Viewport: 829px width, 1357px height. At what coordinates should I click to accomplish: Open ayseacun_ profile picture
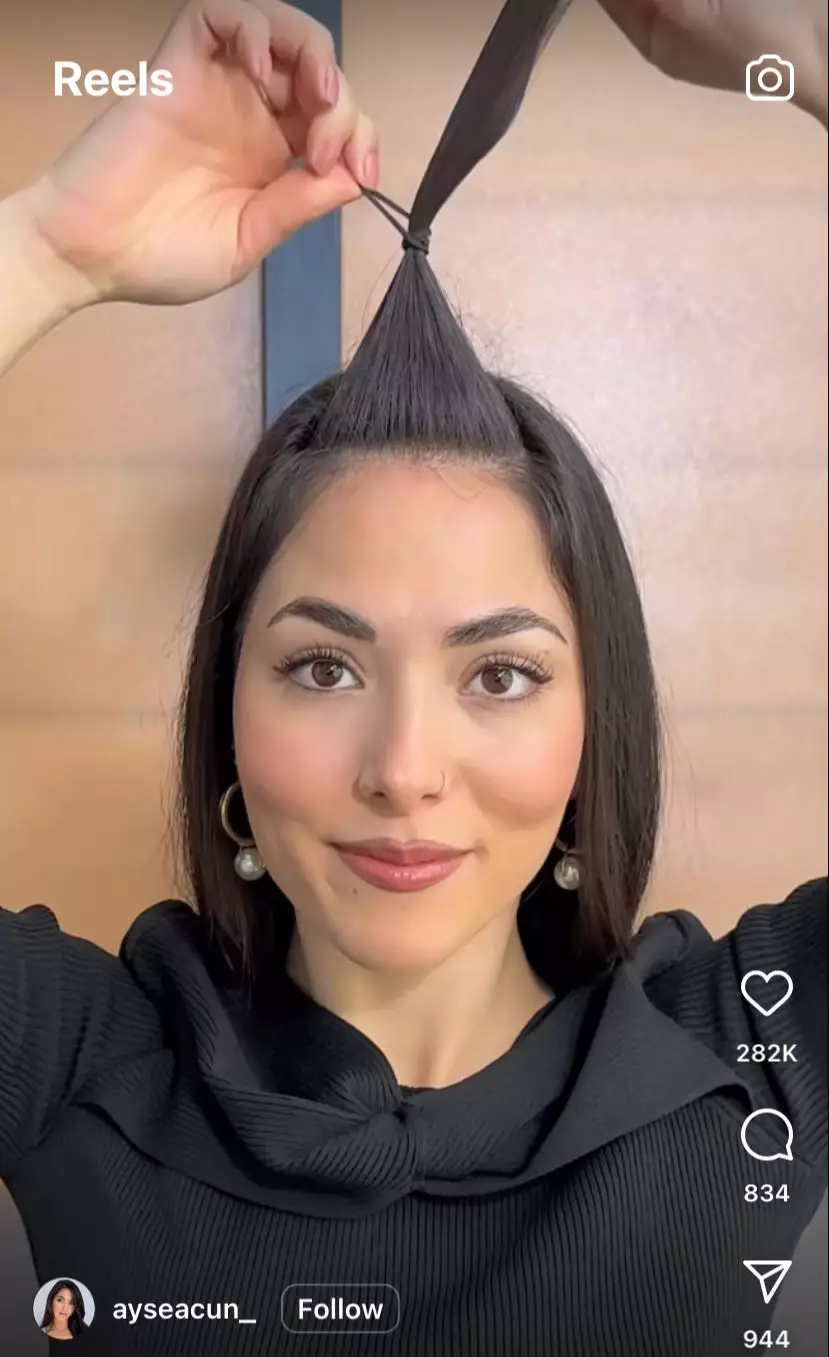coord(64,1308)
